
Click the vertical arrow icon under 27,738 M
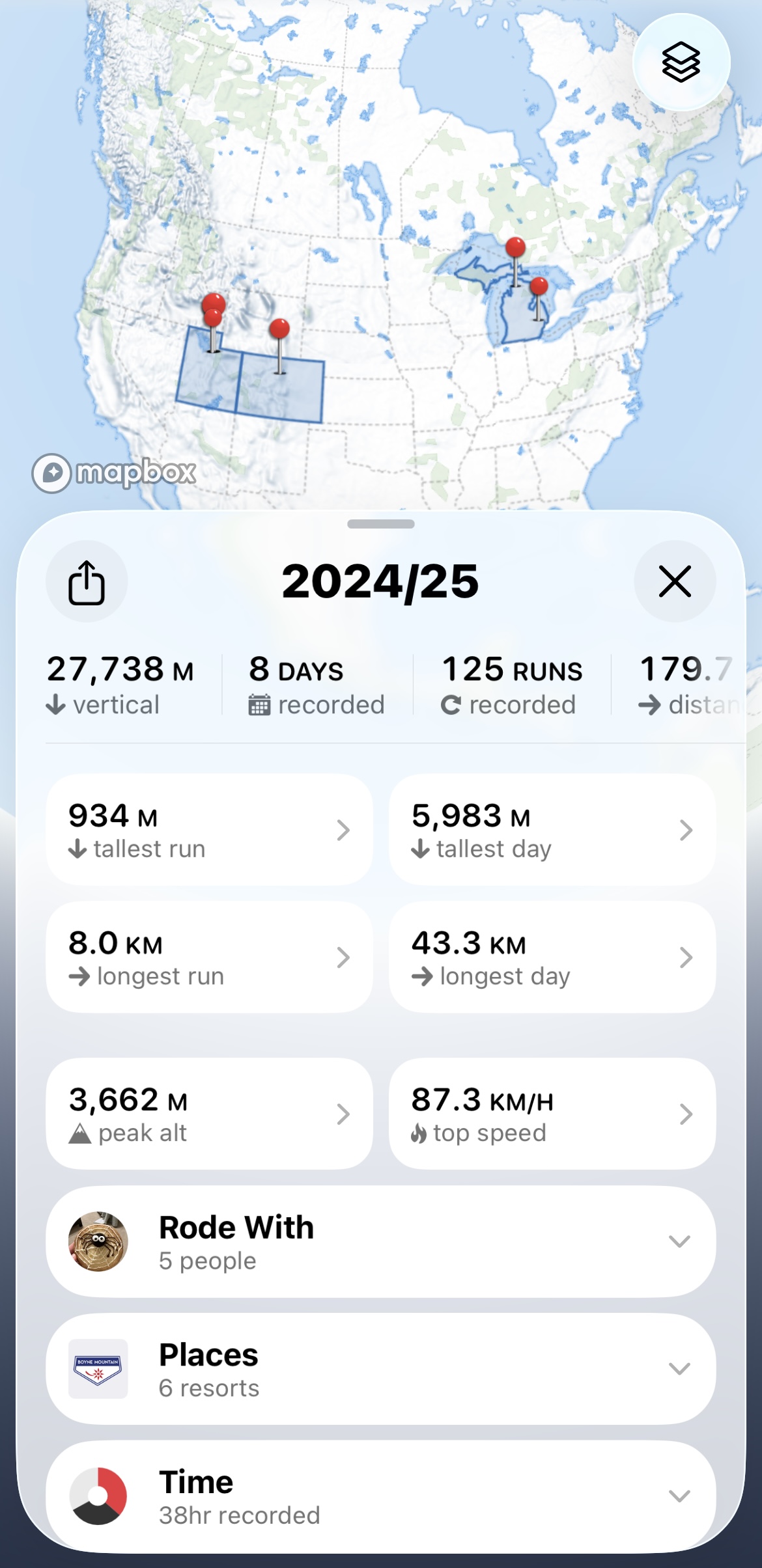(x=57, y=704)
